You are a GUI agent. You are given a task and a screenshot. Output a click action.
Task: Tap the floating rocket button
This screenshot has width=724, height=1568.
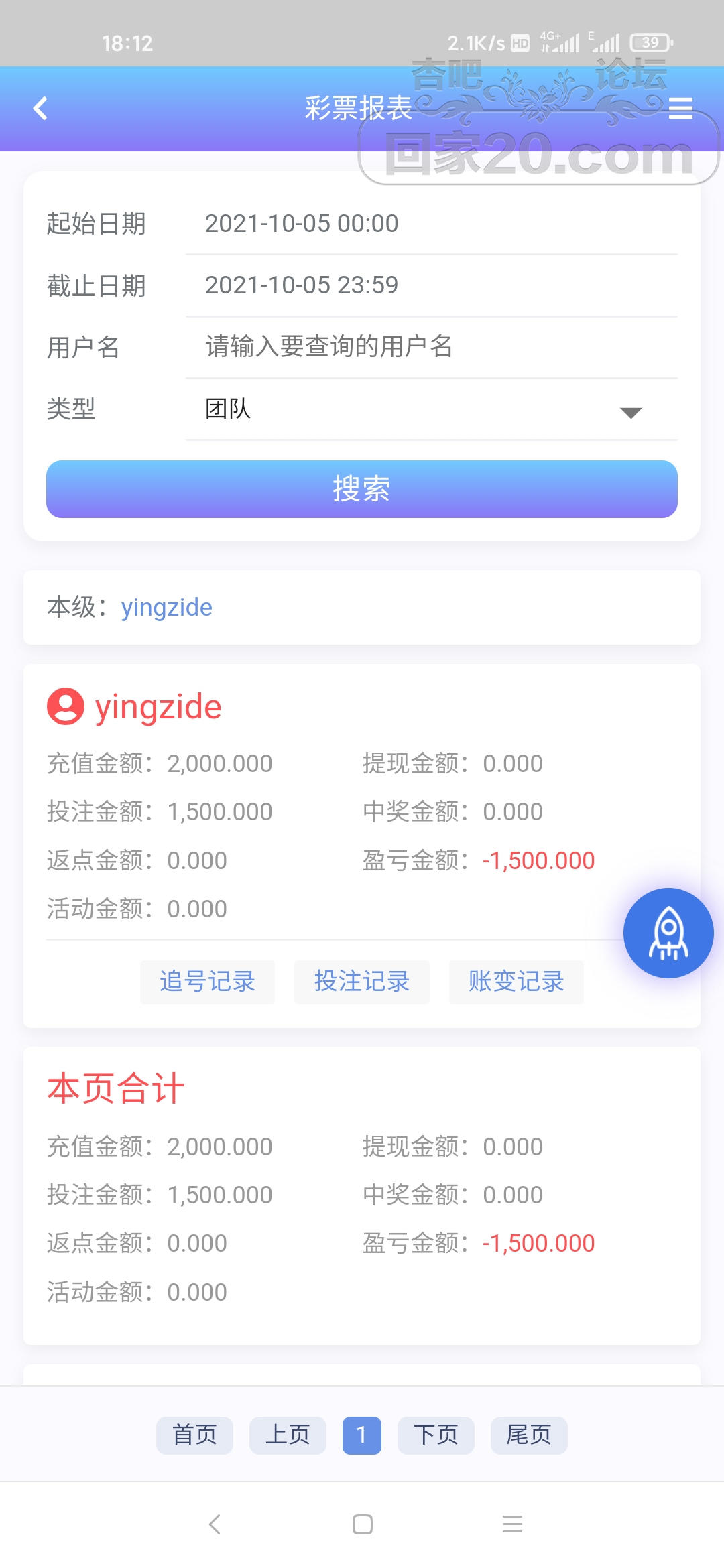668,933
